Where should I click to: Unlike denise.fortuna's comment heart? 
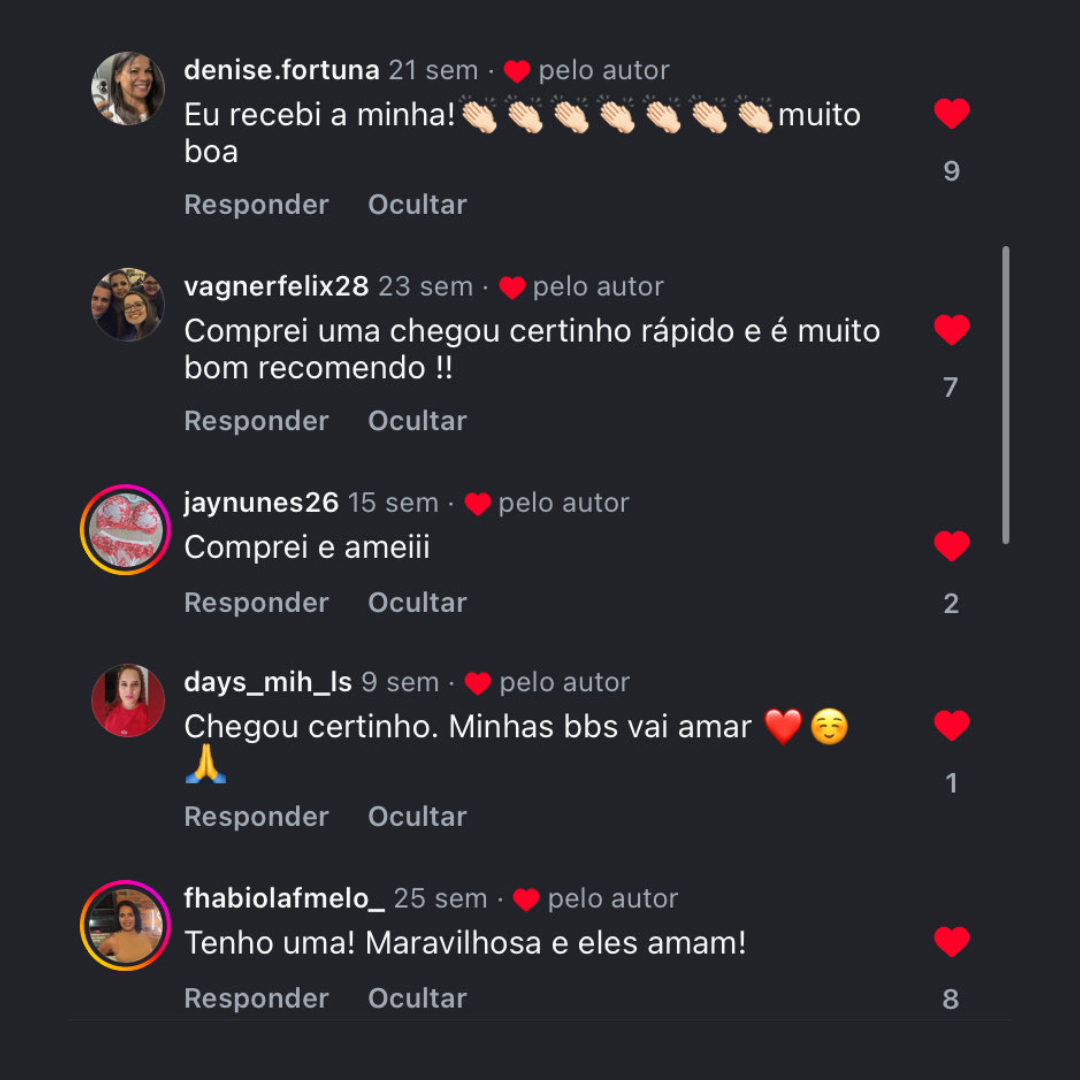[x=951, y=114]
